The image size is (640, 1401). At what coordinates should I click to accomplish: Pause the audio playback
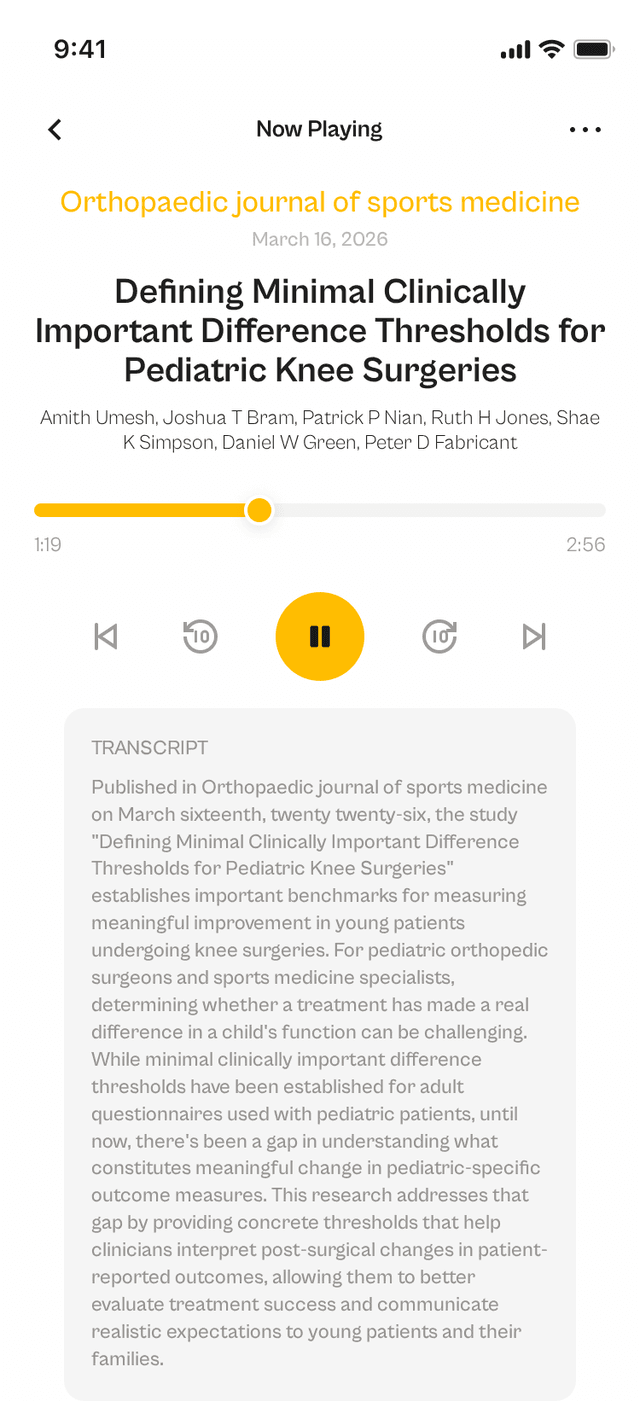[320, 636]
